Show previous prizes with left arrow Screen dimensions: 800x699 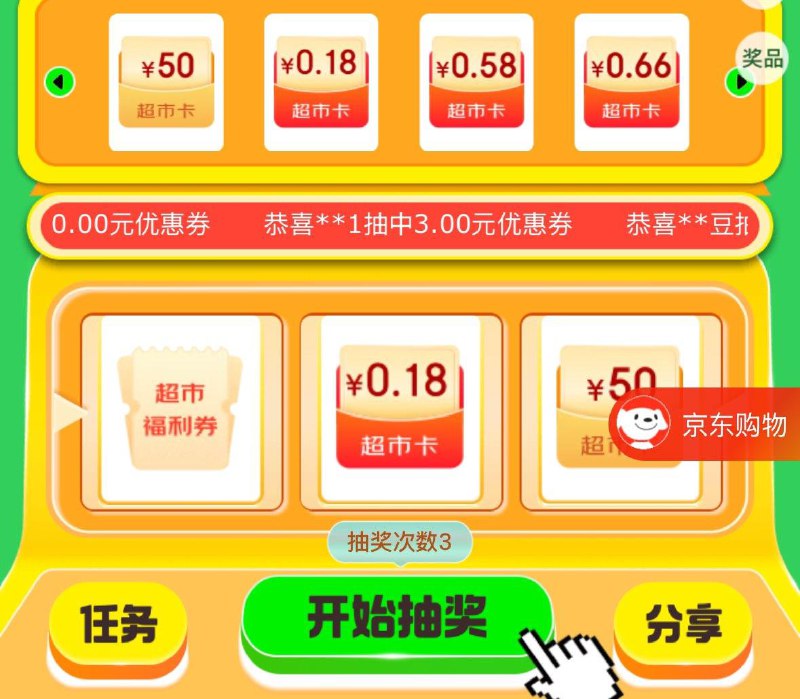pos(60,81)
